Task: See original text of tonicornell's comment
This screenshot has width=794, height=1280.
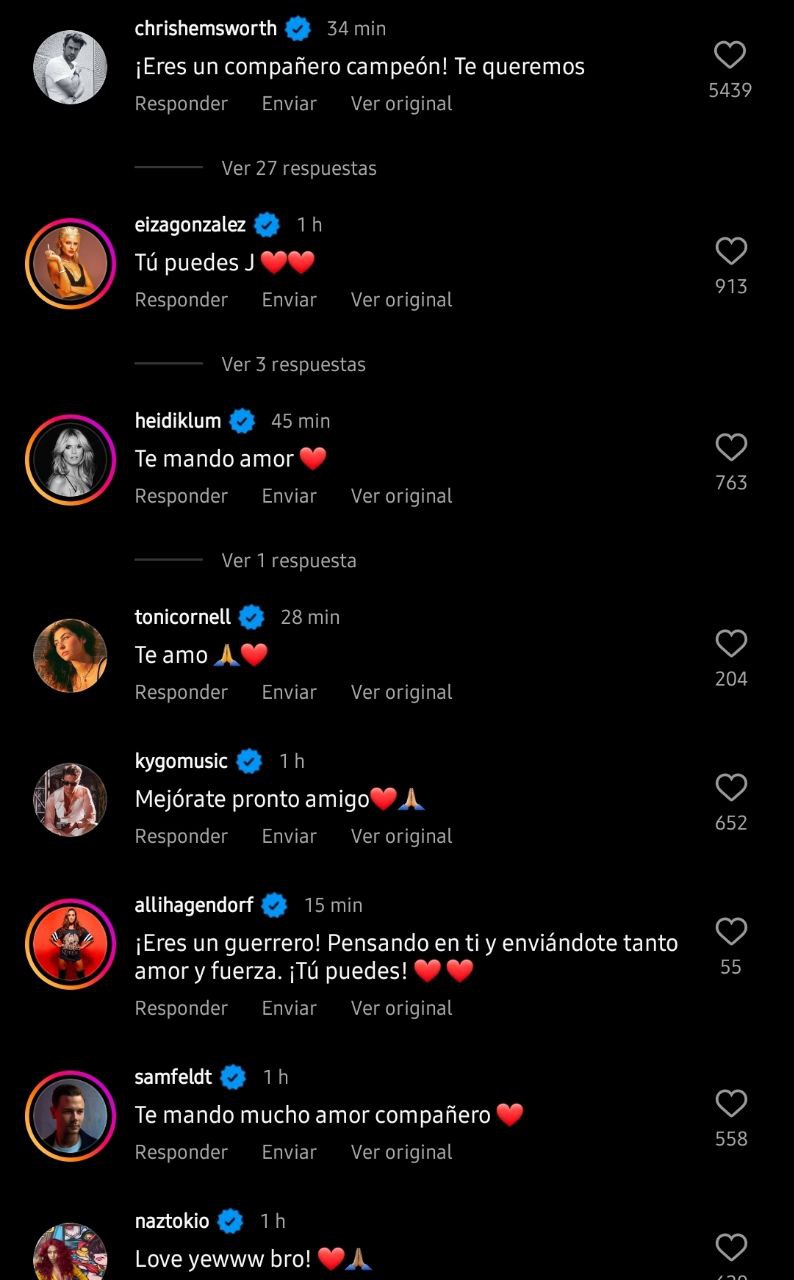Action: tap(401, 692)
